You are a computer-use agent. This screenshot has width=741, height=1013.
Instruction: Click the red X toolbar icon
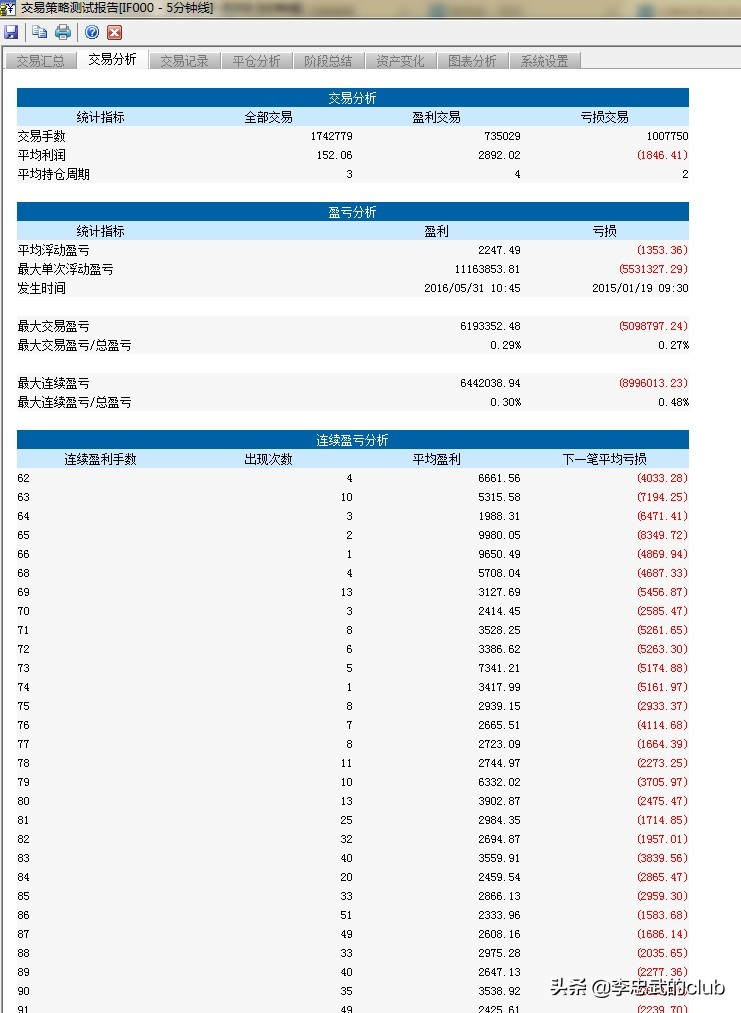[112, 32]
